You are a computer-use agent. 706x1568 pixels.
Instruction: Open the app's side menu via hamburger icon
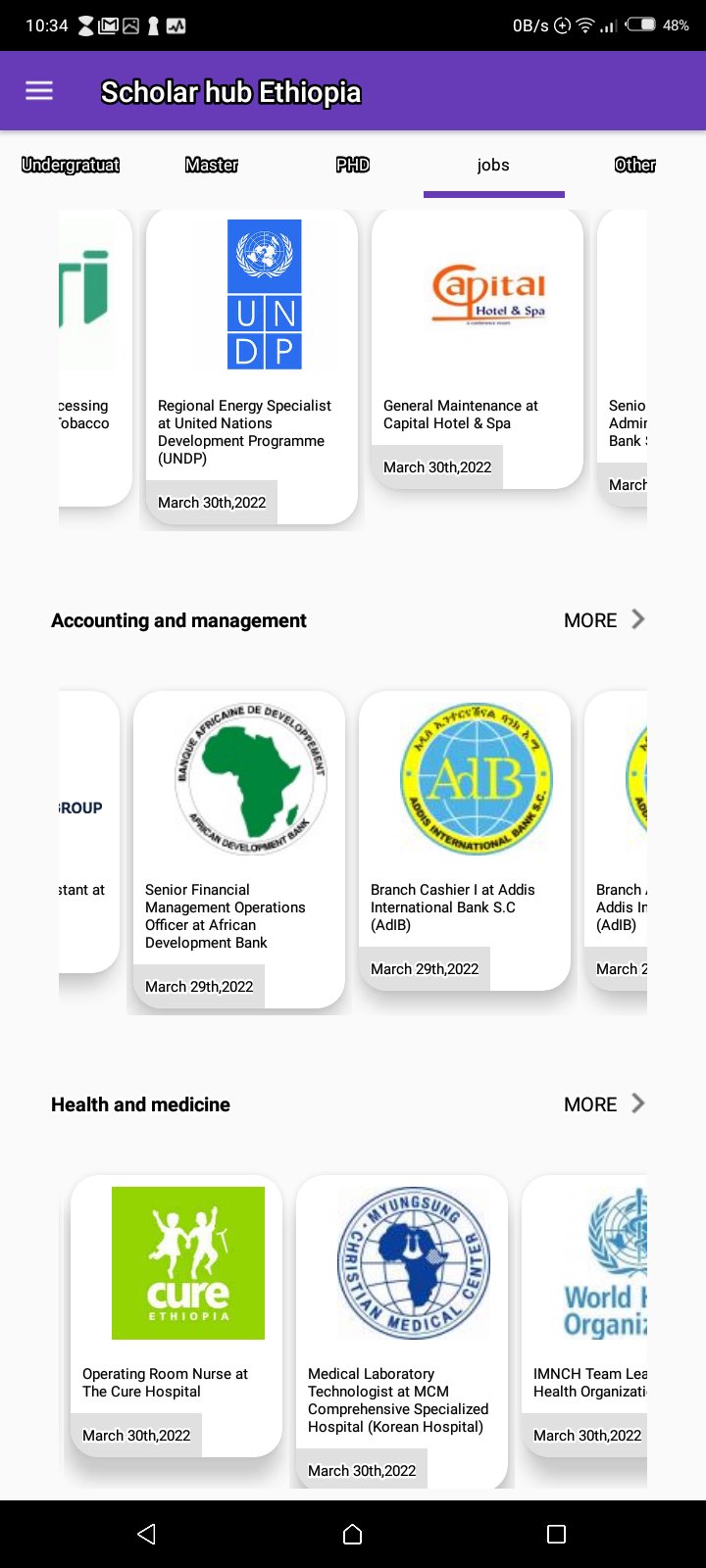pyautogui.click(x=38, y=90)
